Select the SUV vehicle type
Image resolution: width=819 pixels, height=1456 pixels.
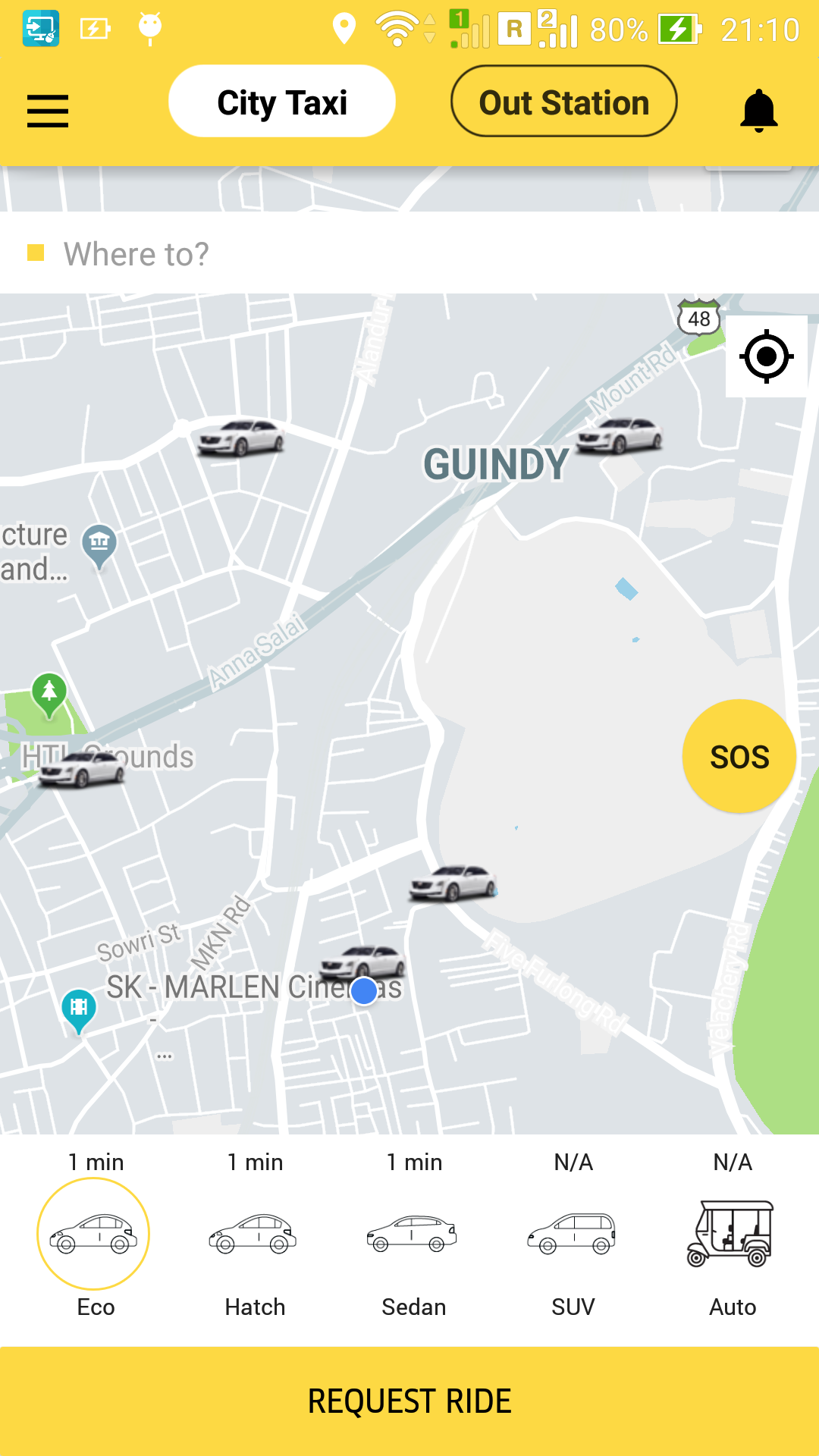pyautogui.click(x=573, y=1235)
